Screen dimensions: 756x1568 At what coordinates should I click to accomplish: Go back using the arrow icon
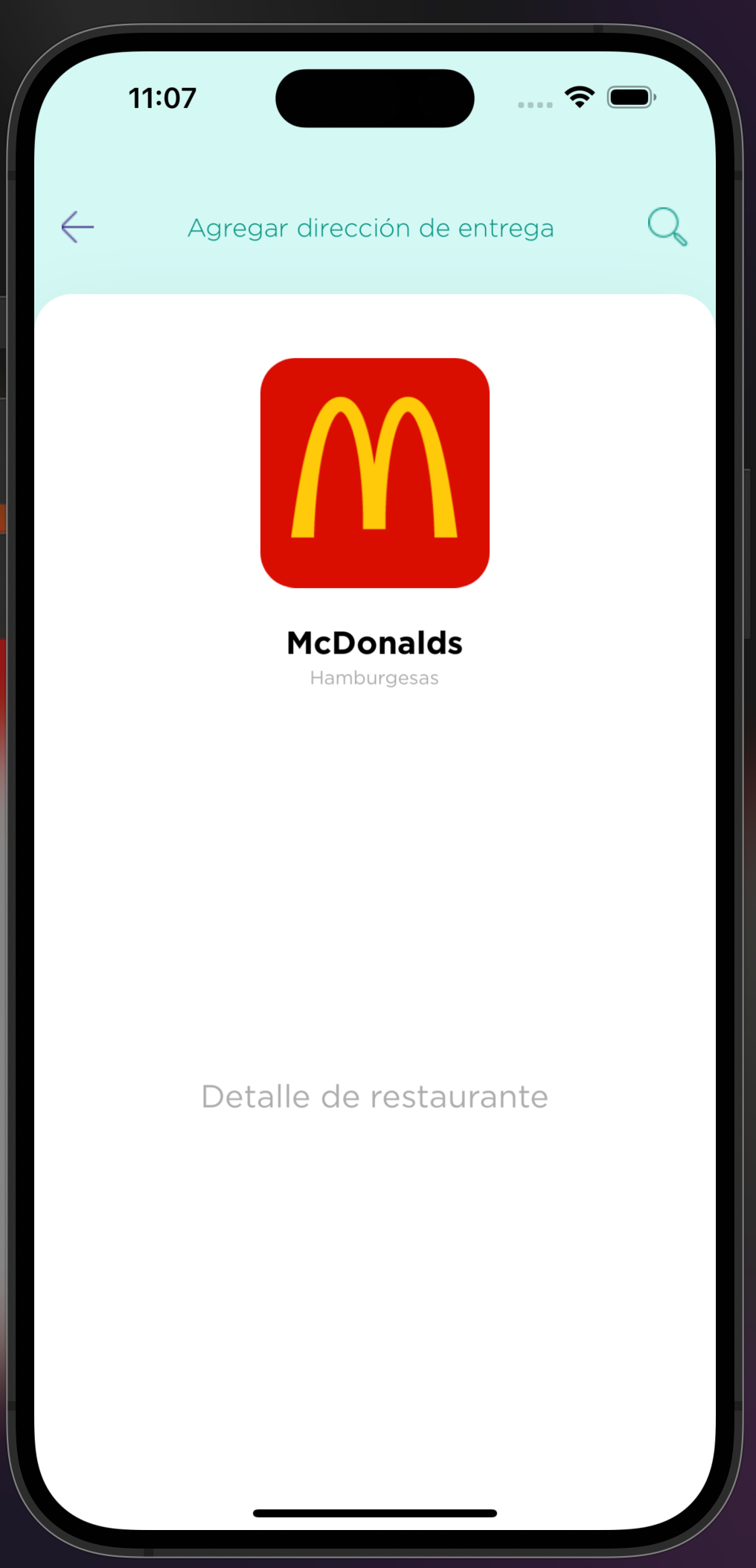click(x=77, y=227)
